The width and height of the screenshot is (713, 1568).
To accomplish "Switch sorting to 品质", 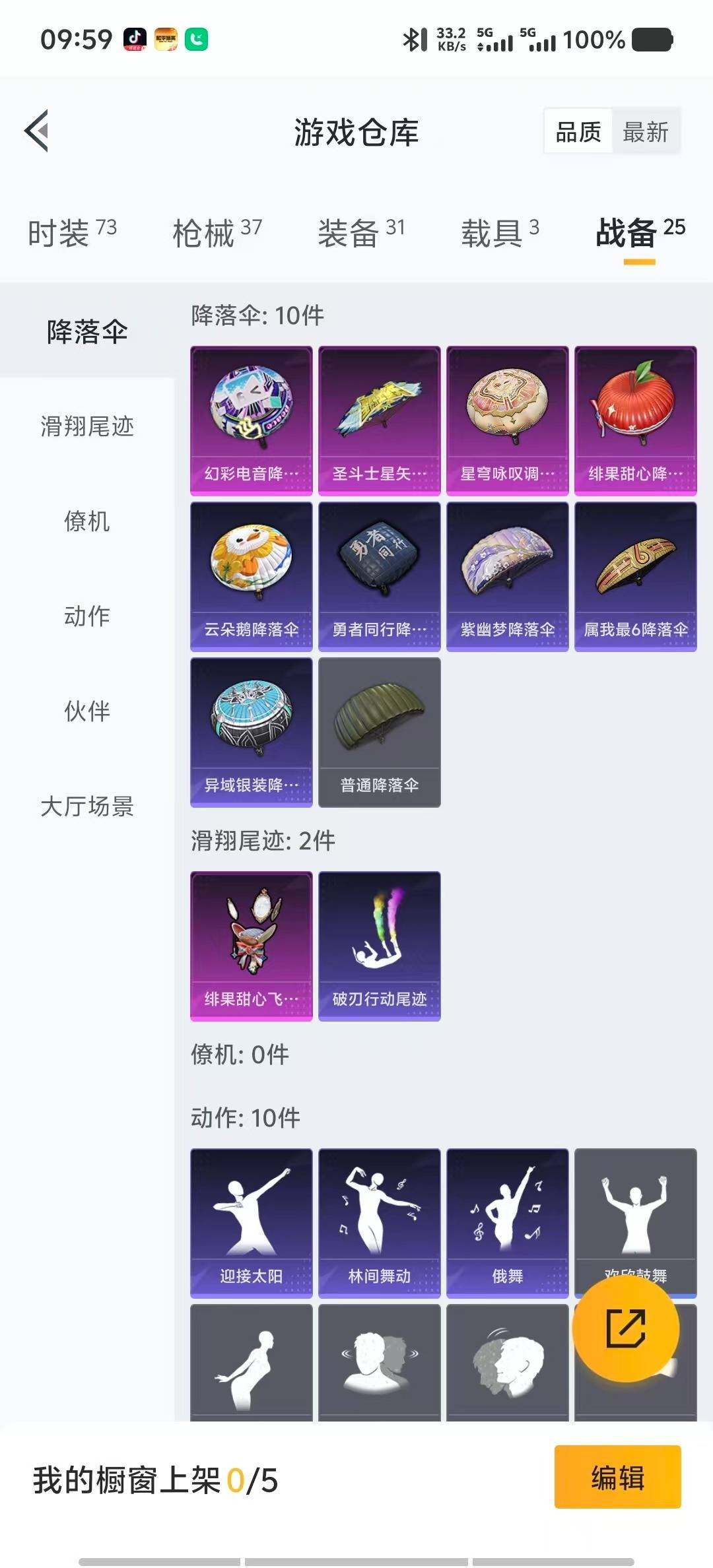I will click(x=576, y=132).
